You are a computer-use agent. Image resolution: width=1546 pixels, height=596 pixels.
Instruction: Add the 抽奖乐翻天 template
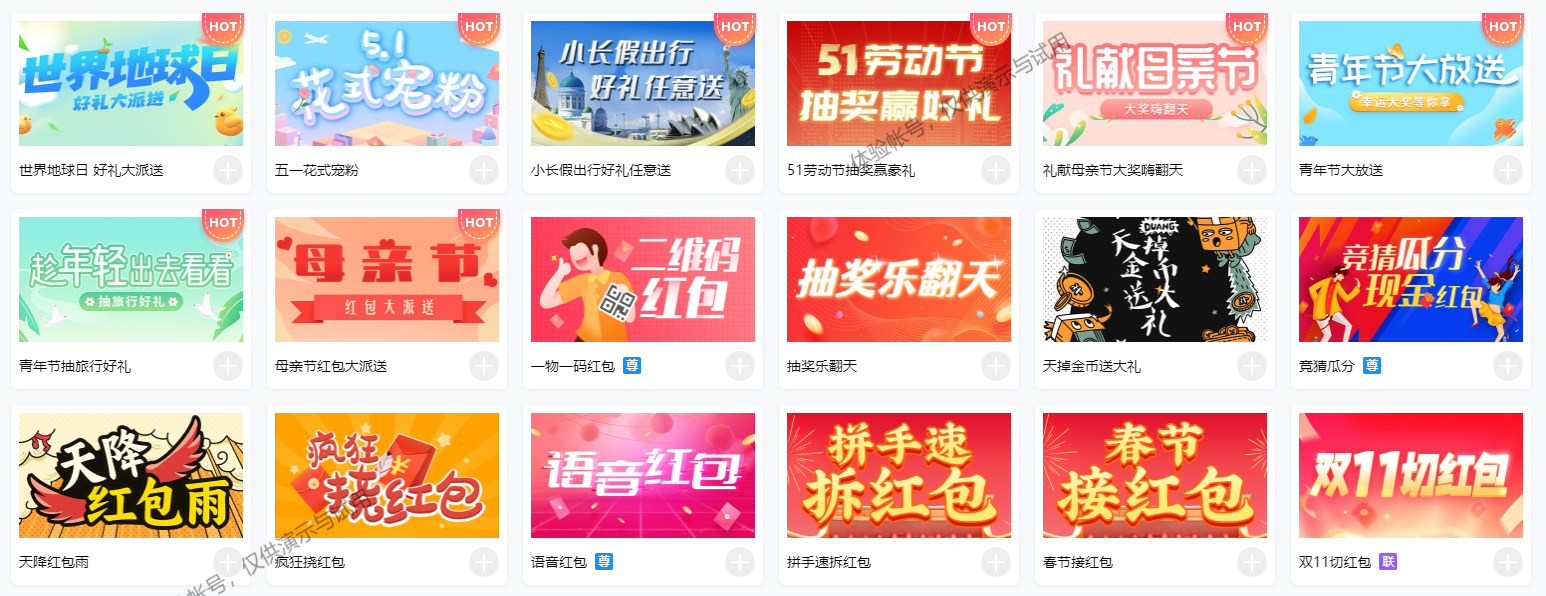click(x=996, y=366)
